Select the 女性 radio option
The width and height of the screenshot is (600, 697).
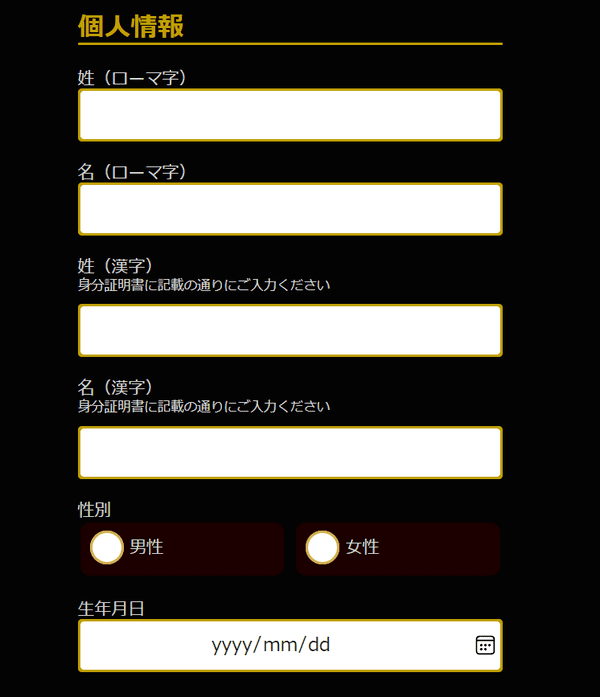322,548
